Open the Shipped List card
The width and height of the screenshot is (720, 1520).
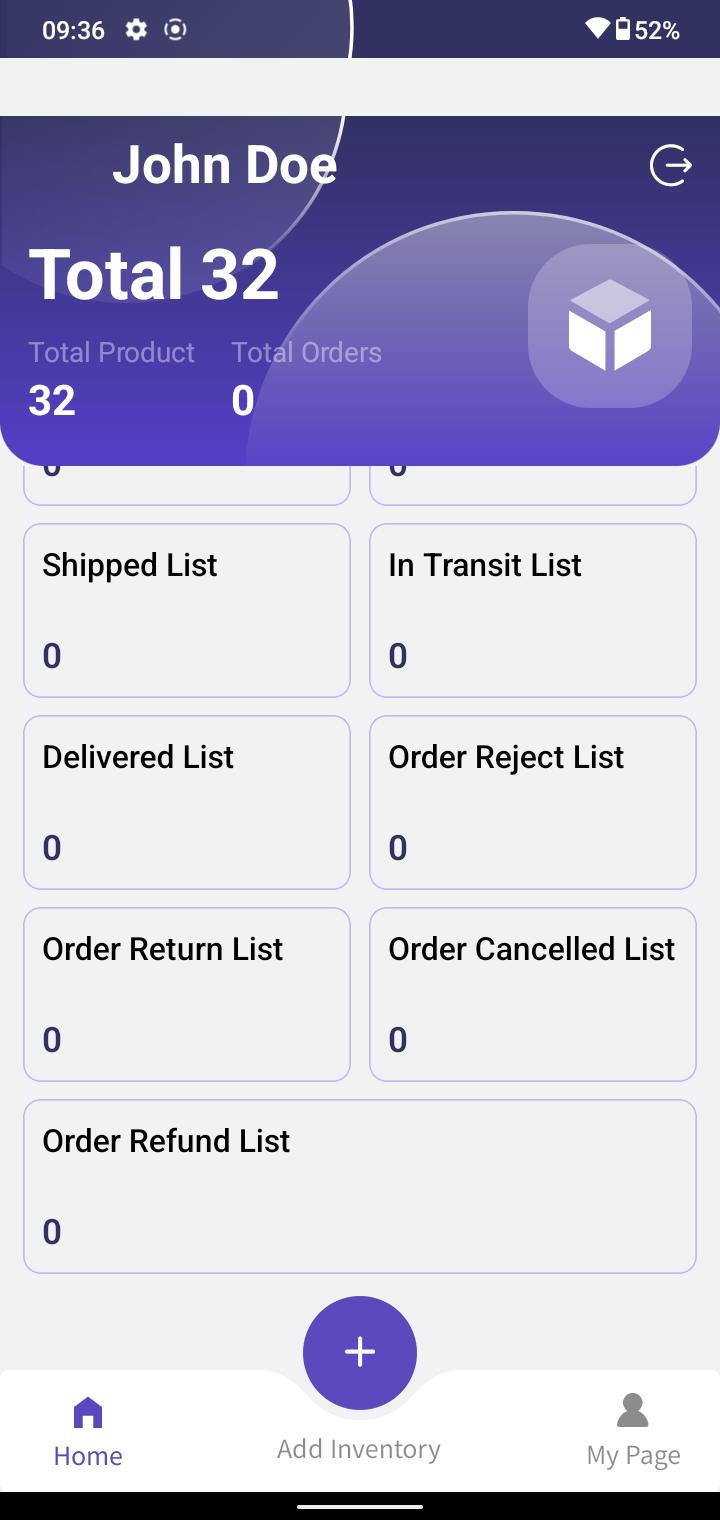[187, 610]
